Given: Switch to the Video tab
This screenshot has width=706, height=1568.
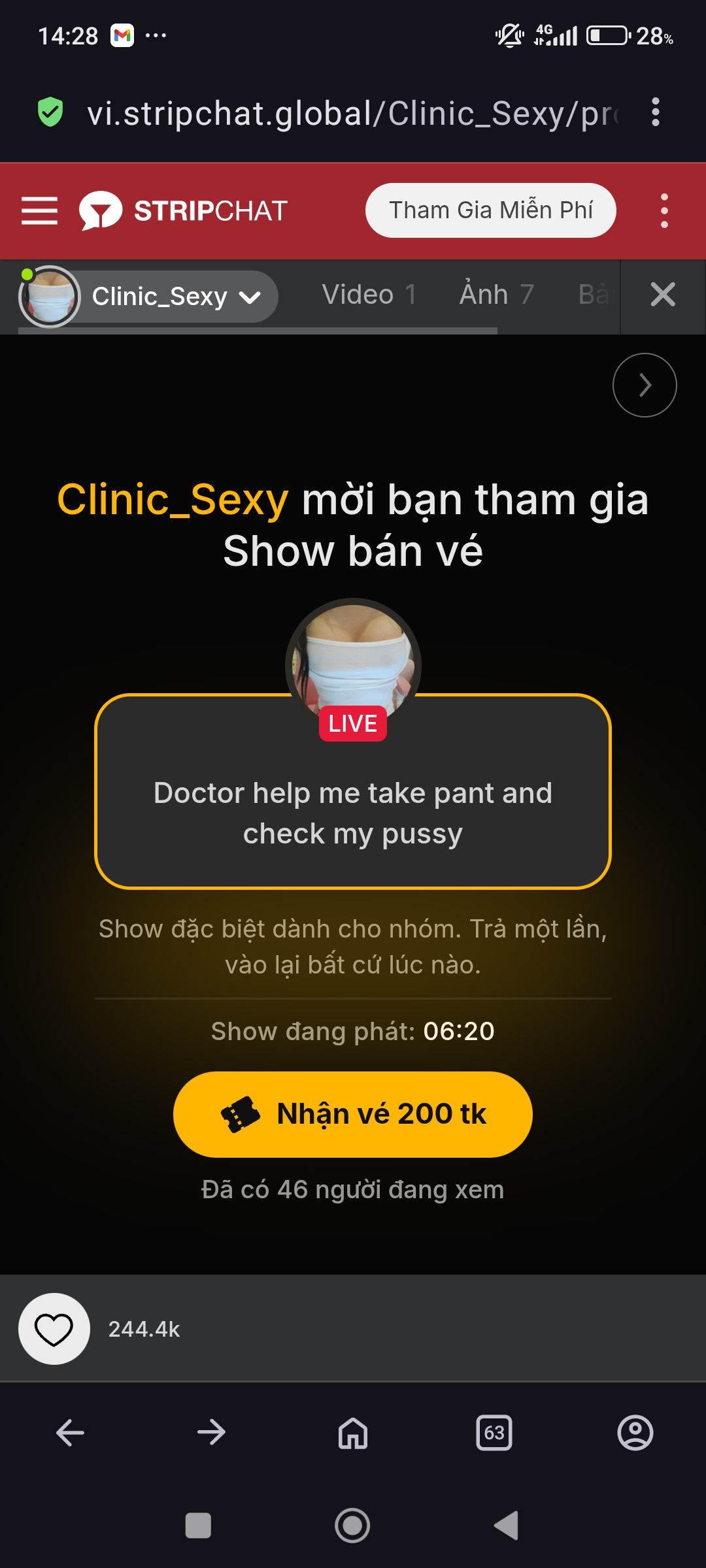Looking at the screenshot, I should (x=369, y=295).
